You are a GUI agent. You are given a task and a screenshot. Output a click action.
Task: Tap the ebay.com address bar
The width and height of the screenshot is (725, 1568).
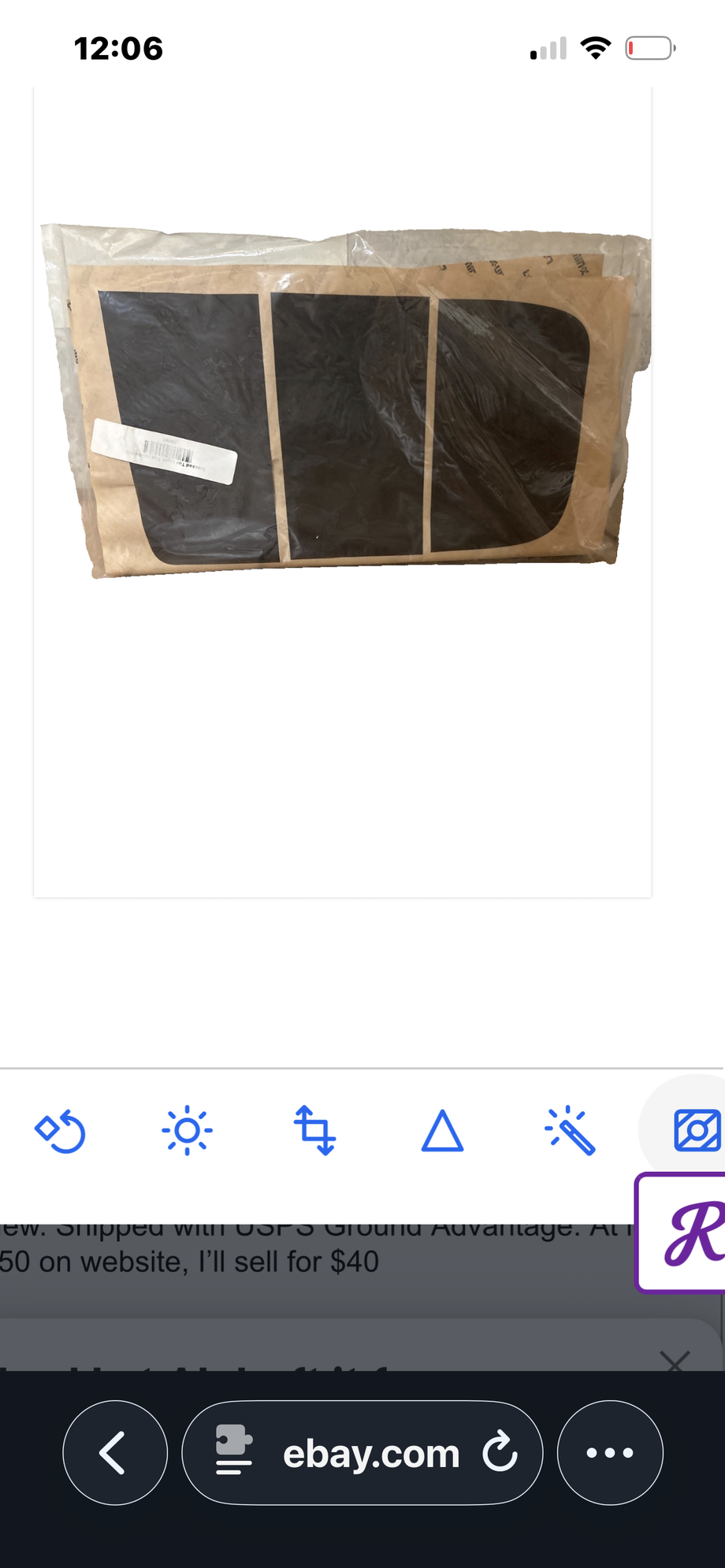(370, 1454)
